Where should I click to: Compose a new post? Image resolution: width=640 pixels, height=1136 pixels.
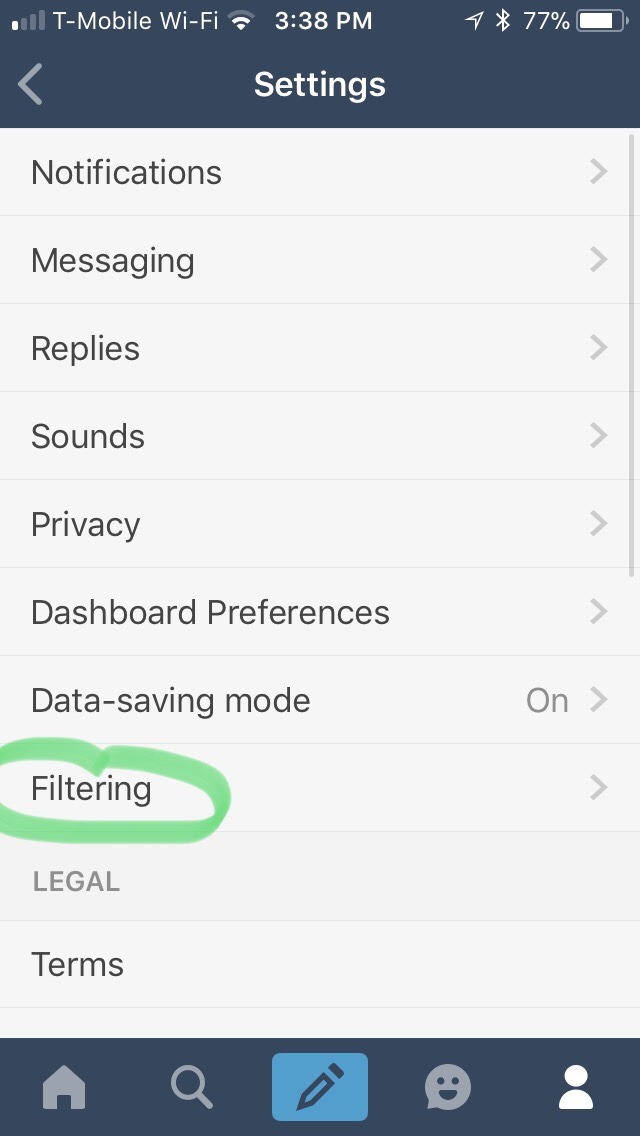pyautogui.click(x=320, y=1087)
